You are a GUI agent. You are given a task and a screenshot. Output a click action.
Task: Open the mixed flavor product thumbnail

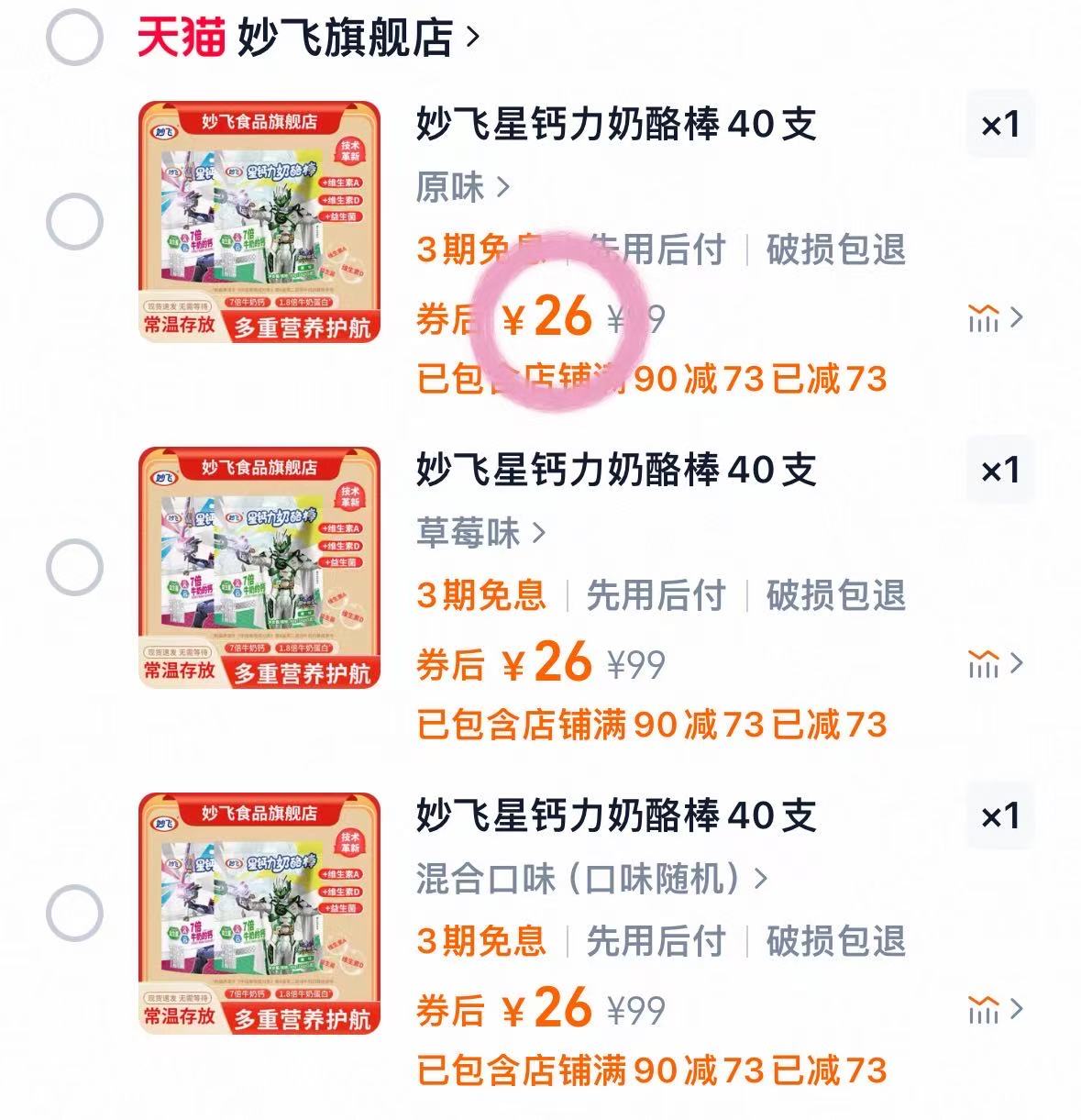coord(259,913)
